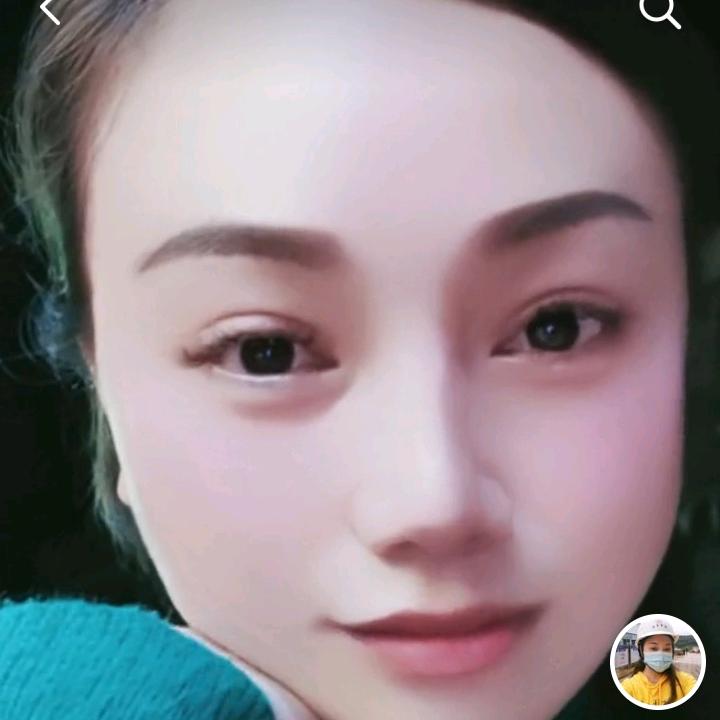This screenshot has height=720, width=720.
Task: Open the circular profile avatar
Action: click(x=658, y=661)
